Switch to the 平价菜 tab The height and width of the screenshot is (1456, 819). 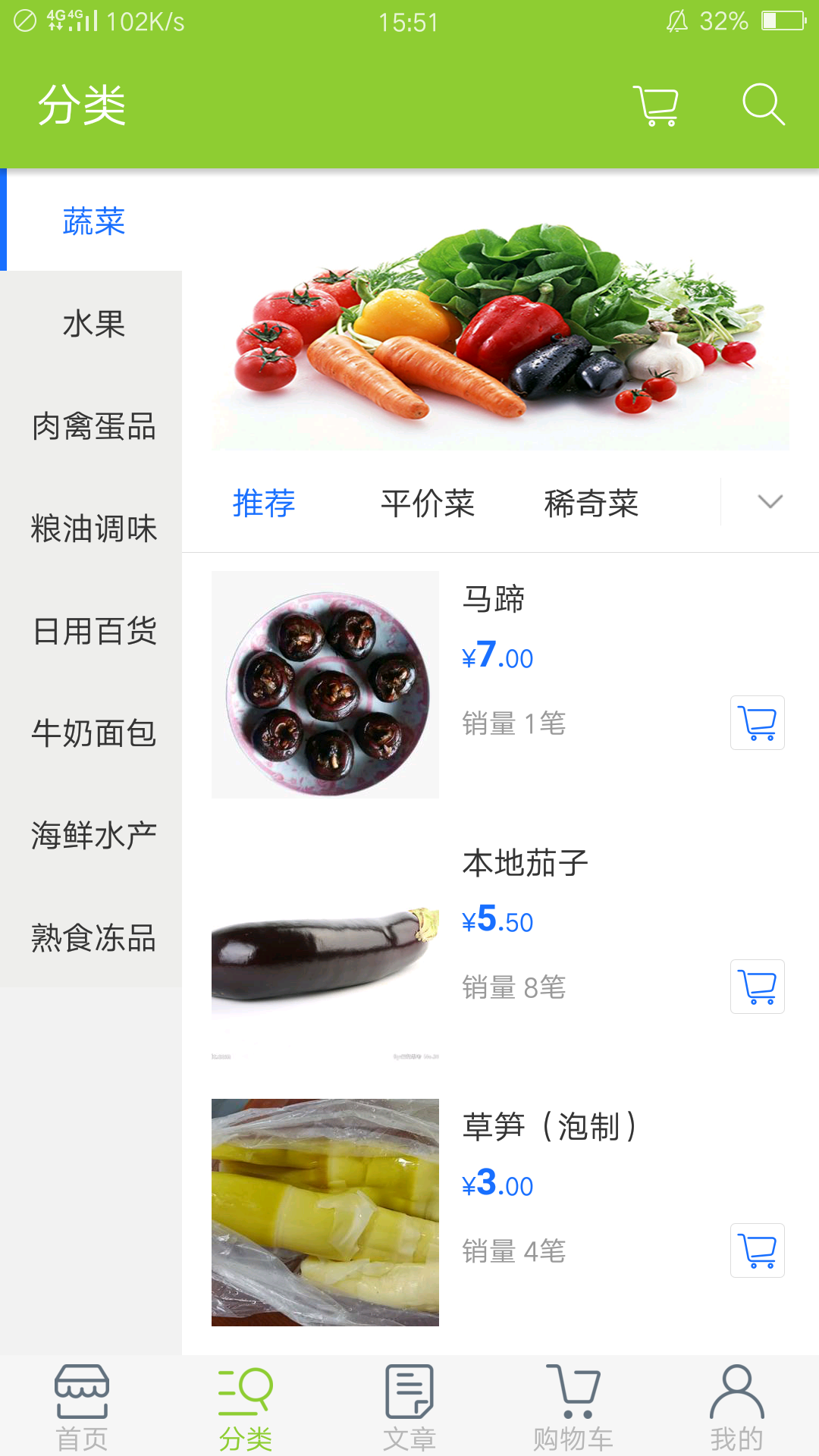428,504
